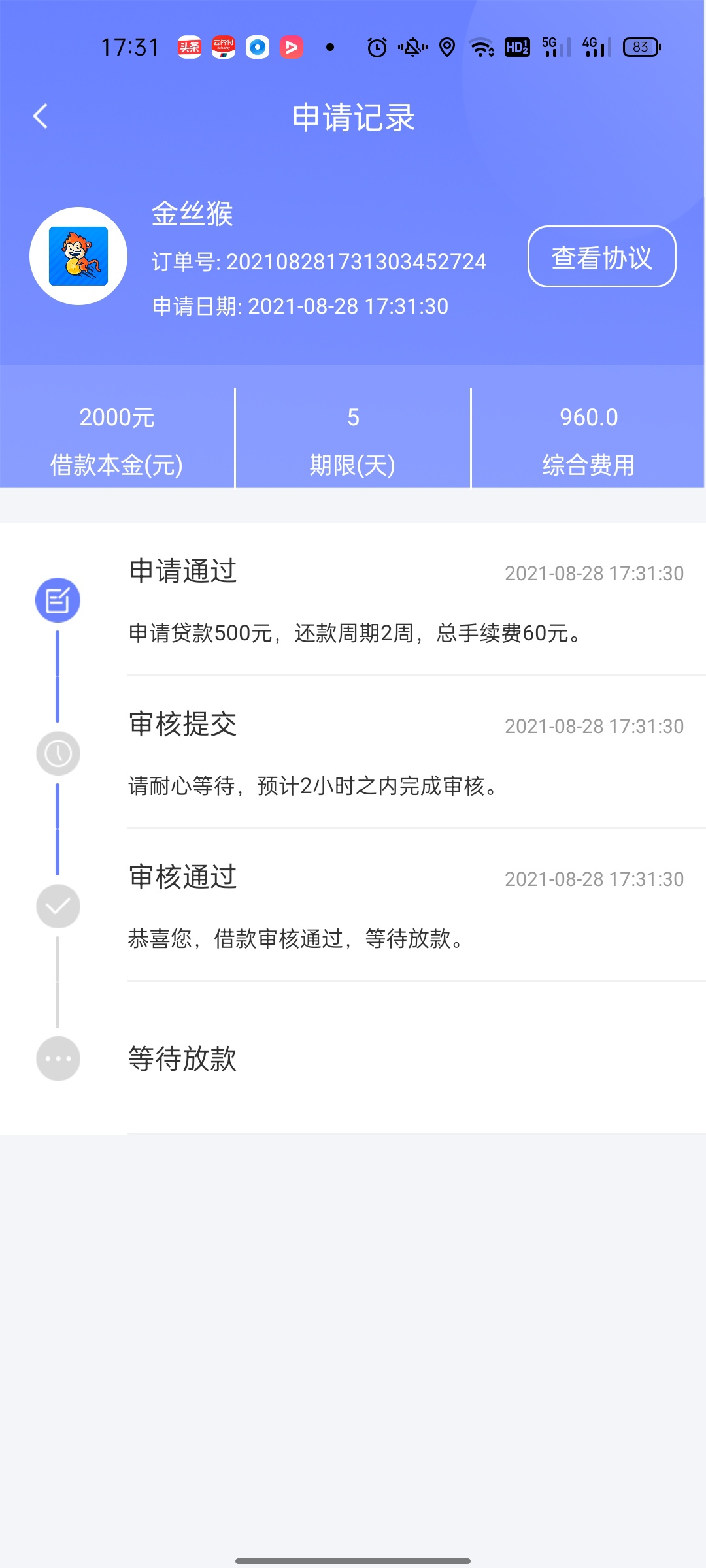This screenshot has width=706, height=1568.
Task: Go back using the top-left arrow
Action: [41, 117]
